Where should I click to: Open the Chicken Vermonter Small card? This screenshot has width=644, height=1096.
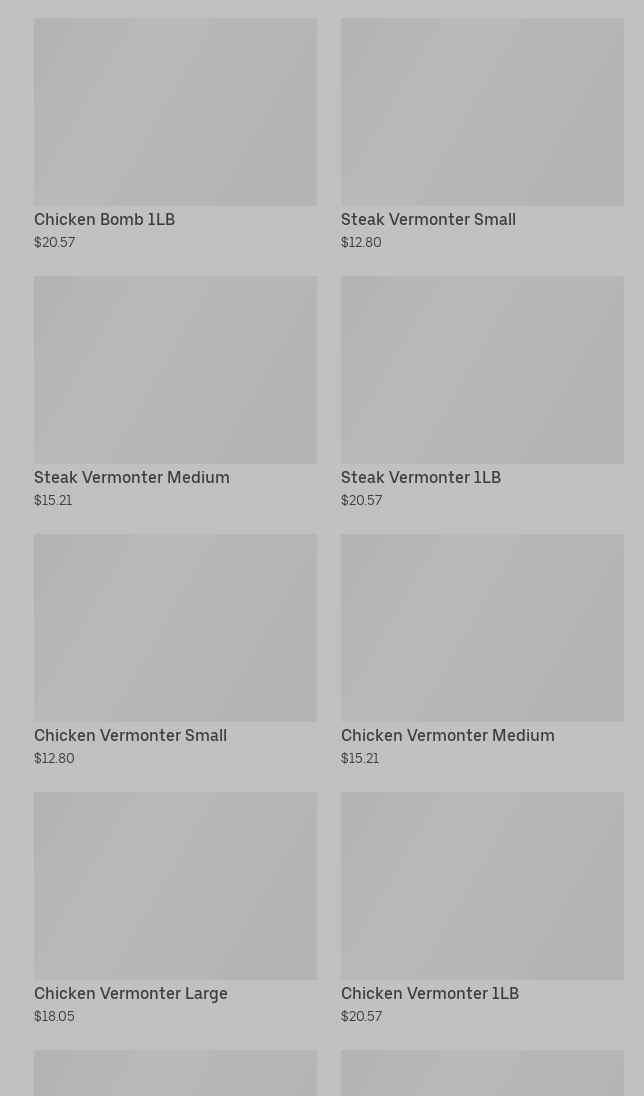[x=175, y=650]
